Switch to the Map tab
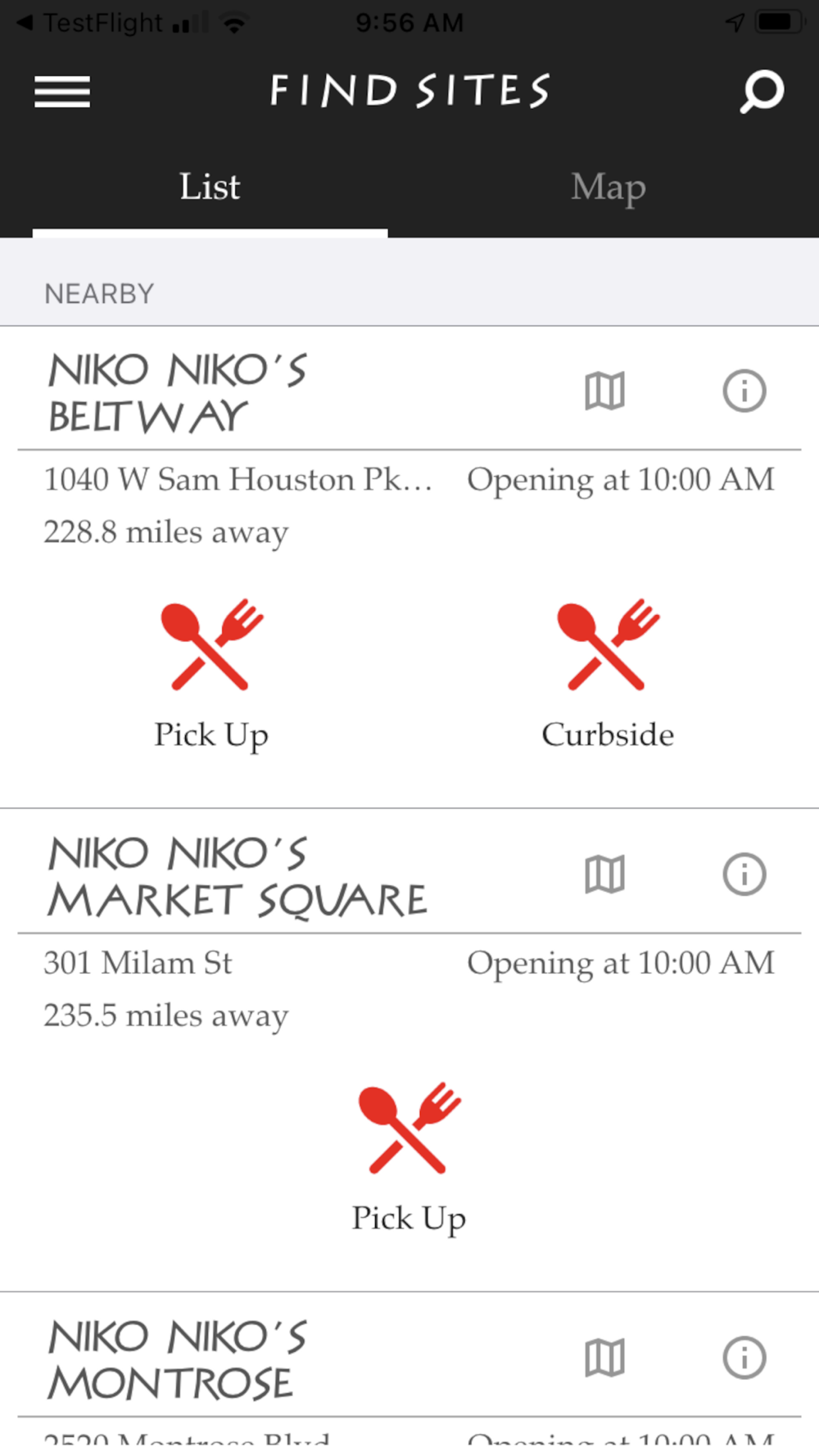This screenshot has height=1456, width=819. pyautogui.click(x=609, y=188)
